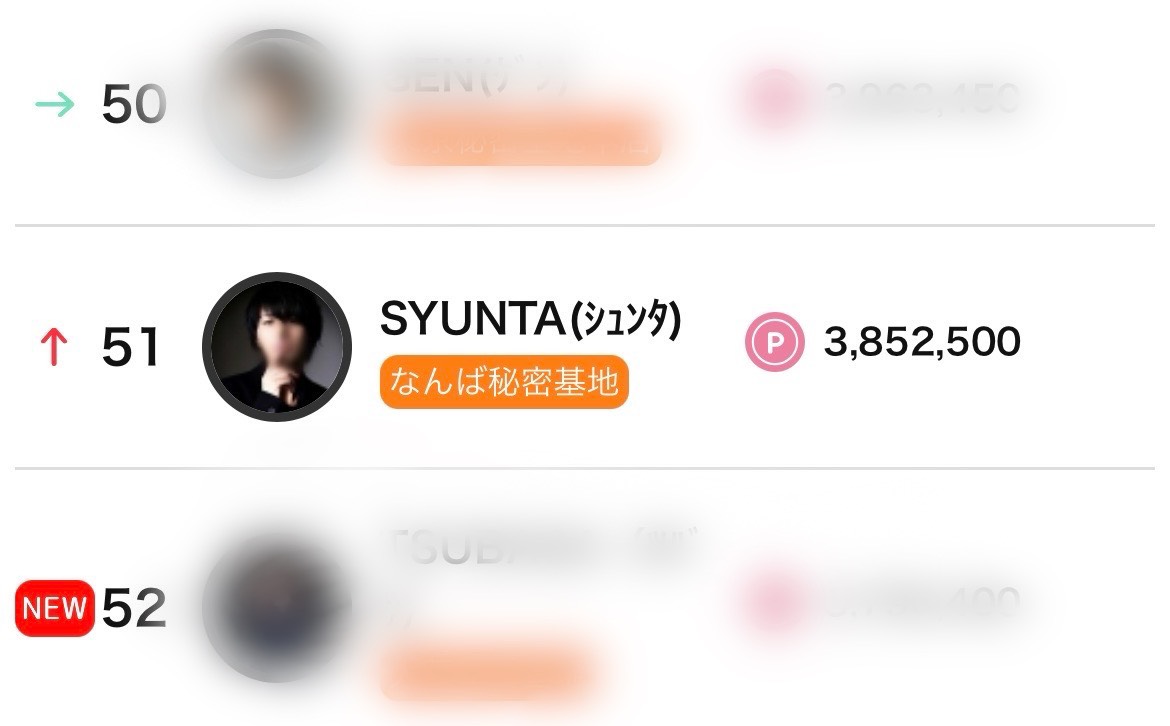Tap the なんば秘密基地 shop tag
The height and width of the screenshot is (726, 1170).
coord(504,382)
